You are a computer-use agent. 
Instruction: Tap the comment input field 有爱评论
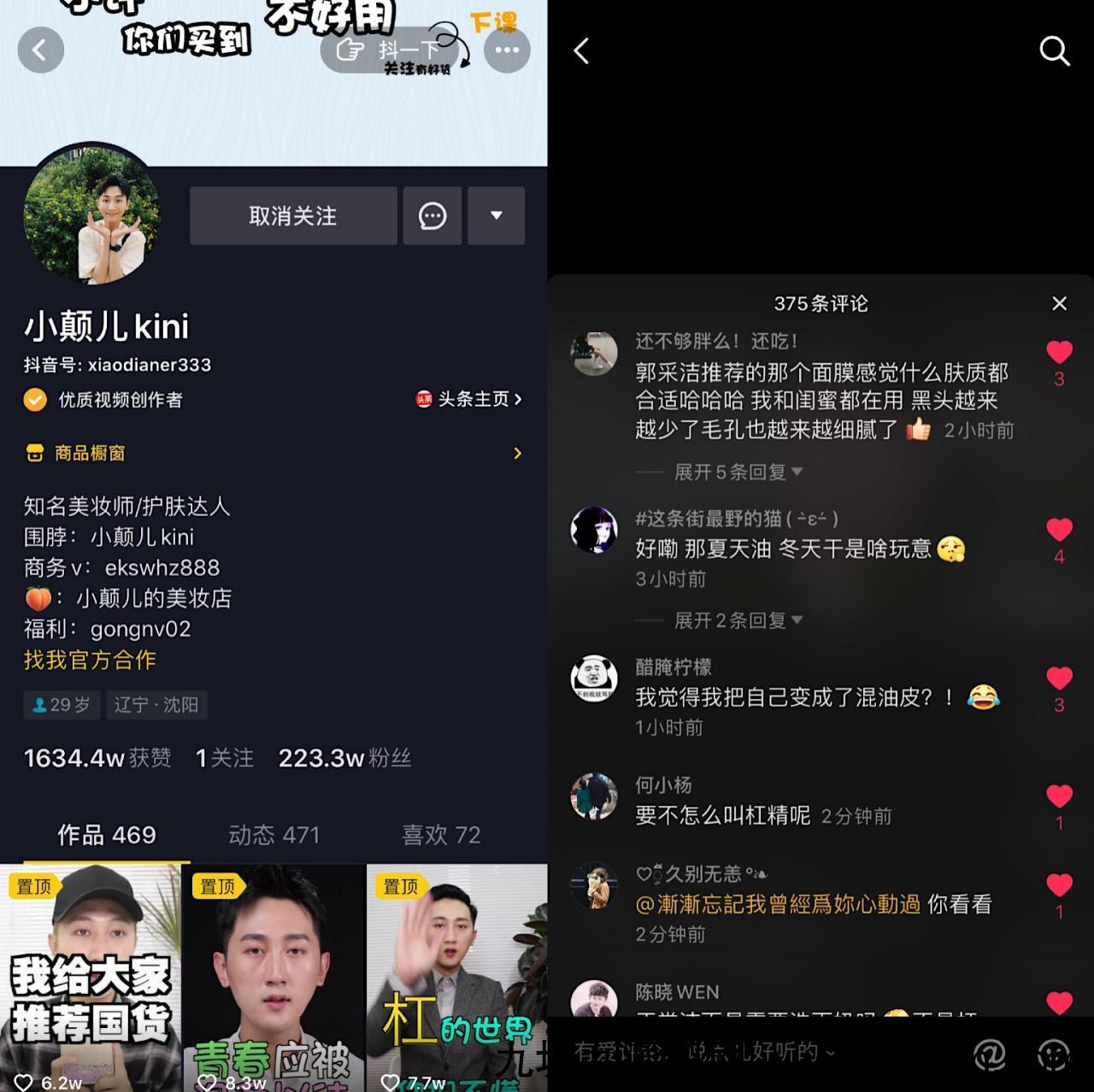click(752, 1052)
